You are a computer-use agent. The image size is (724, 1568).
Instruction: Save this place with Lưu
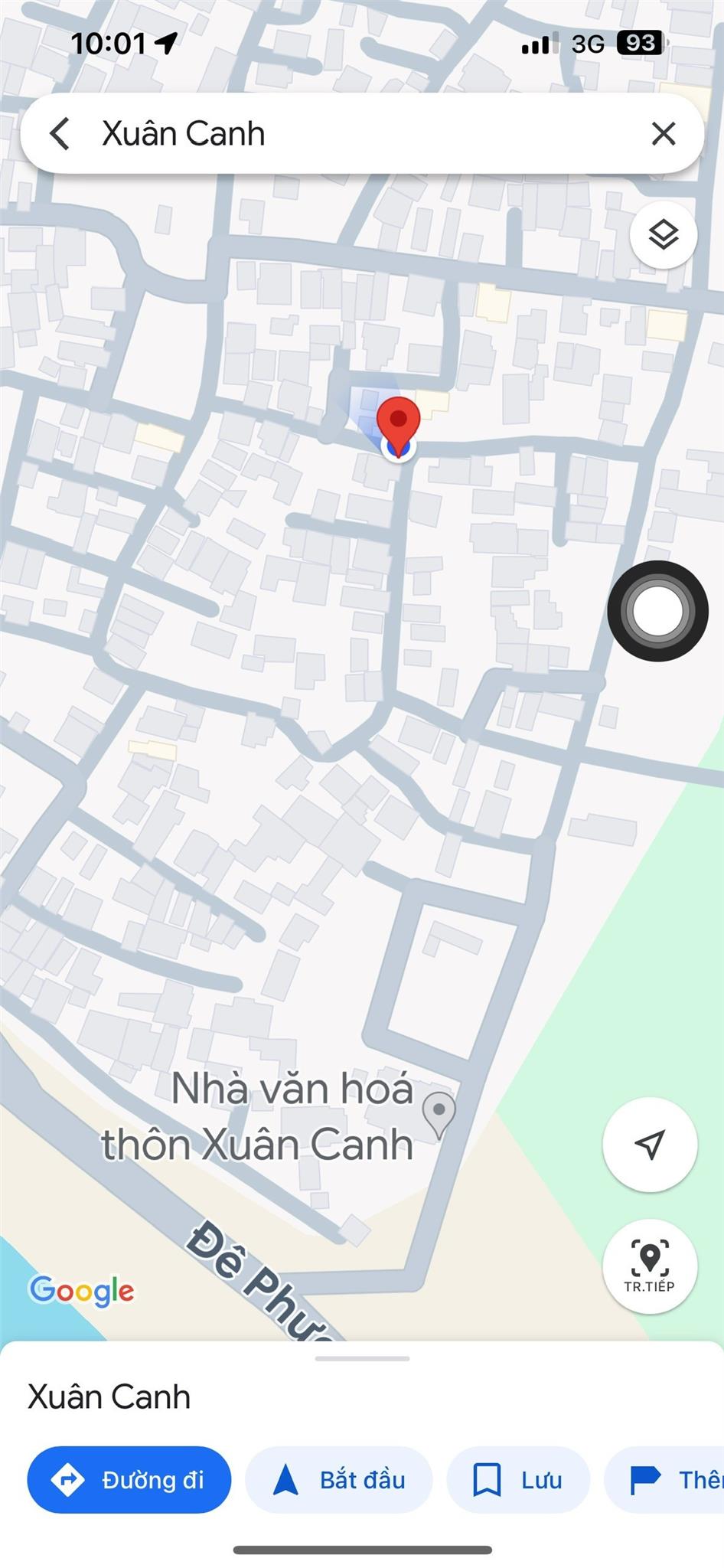pyautogui.click(x=517, y=1479)
